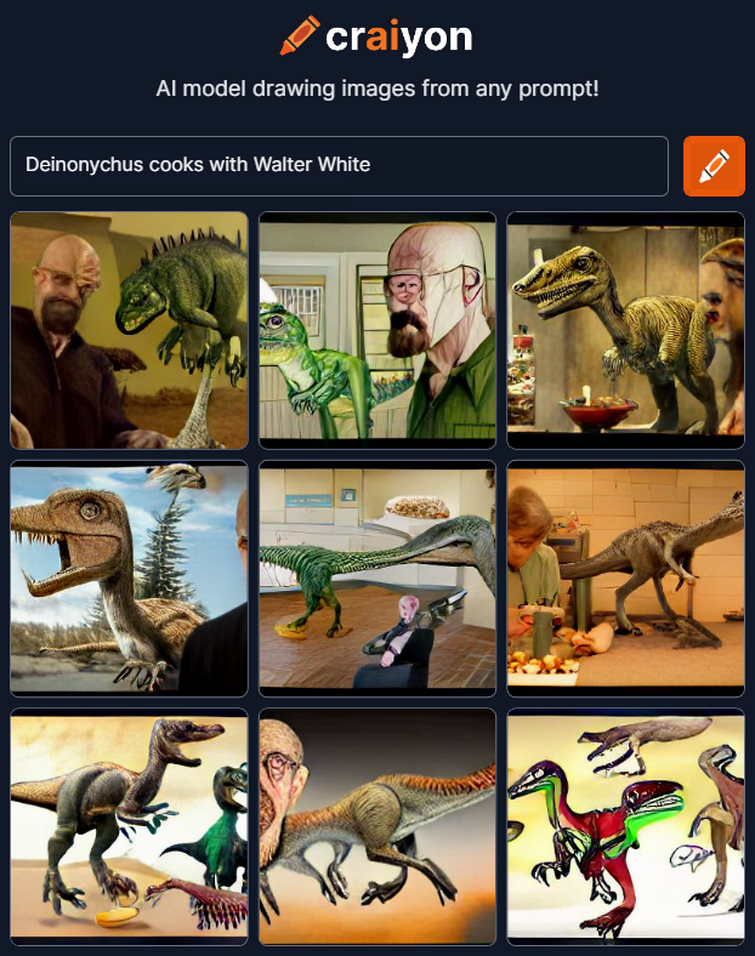Open the green striped dinosaur in kitchen image

(377, 578)
